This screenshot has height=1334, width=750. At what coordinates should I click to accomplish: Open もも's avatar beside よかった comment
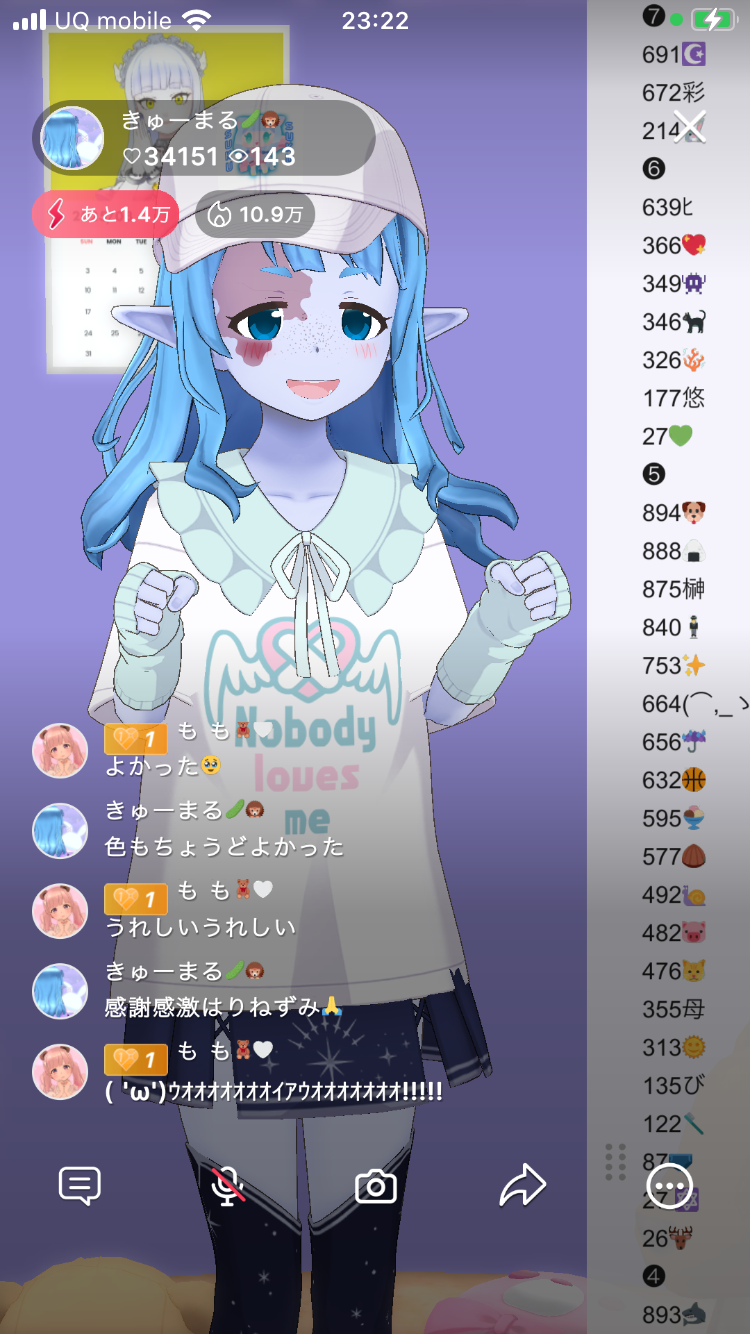click(x=60, y=751)
